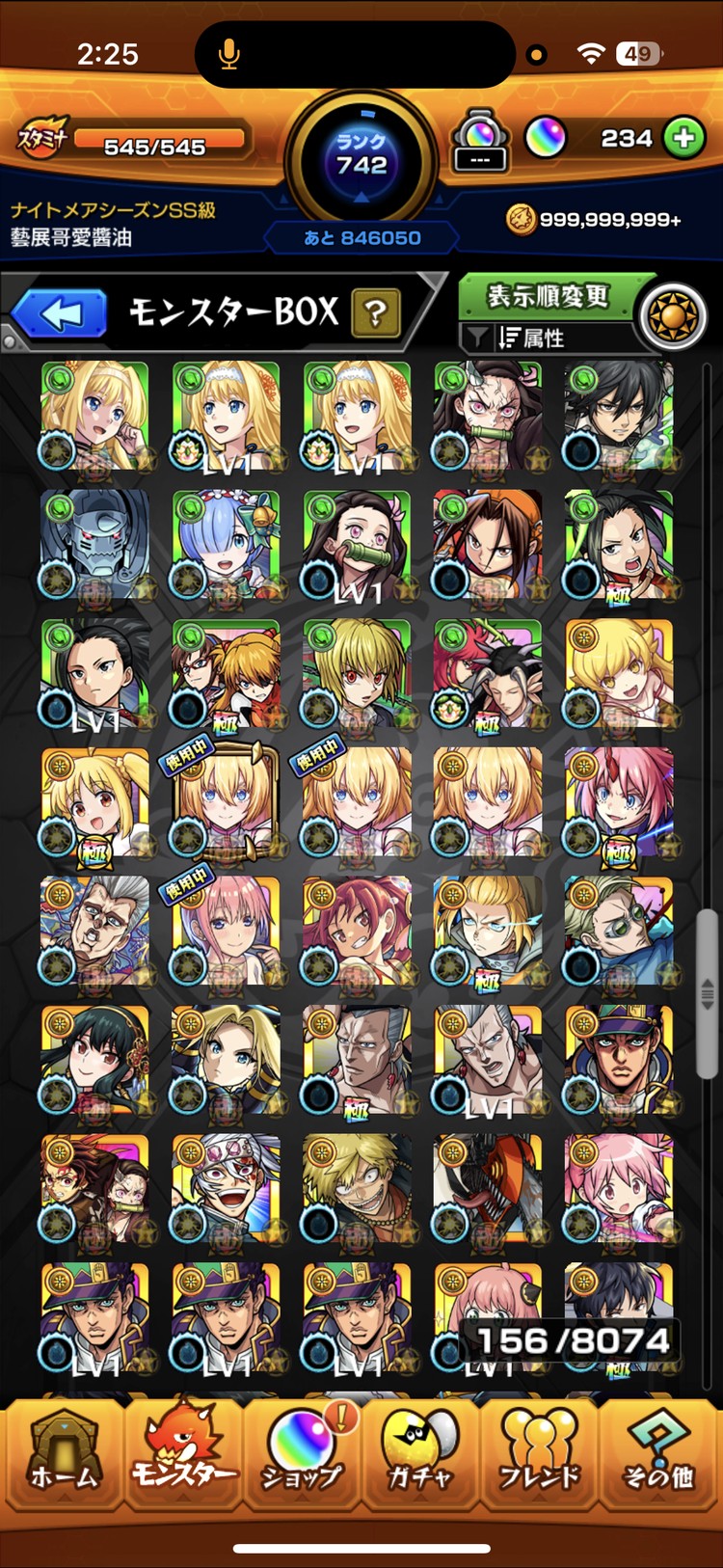Image resolution: width=723 pixels, height=1568 pixels.
Task: Open the potion item icon beside rank
Action: tap(480, 141)
